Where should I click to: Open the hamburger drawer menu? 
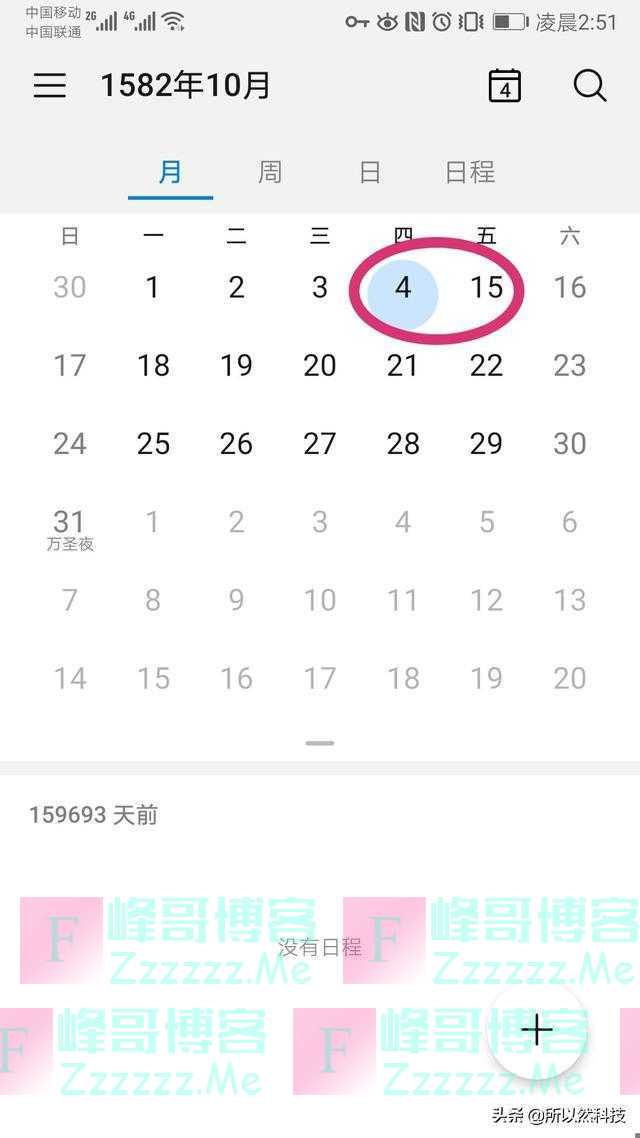pos(49,86)
